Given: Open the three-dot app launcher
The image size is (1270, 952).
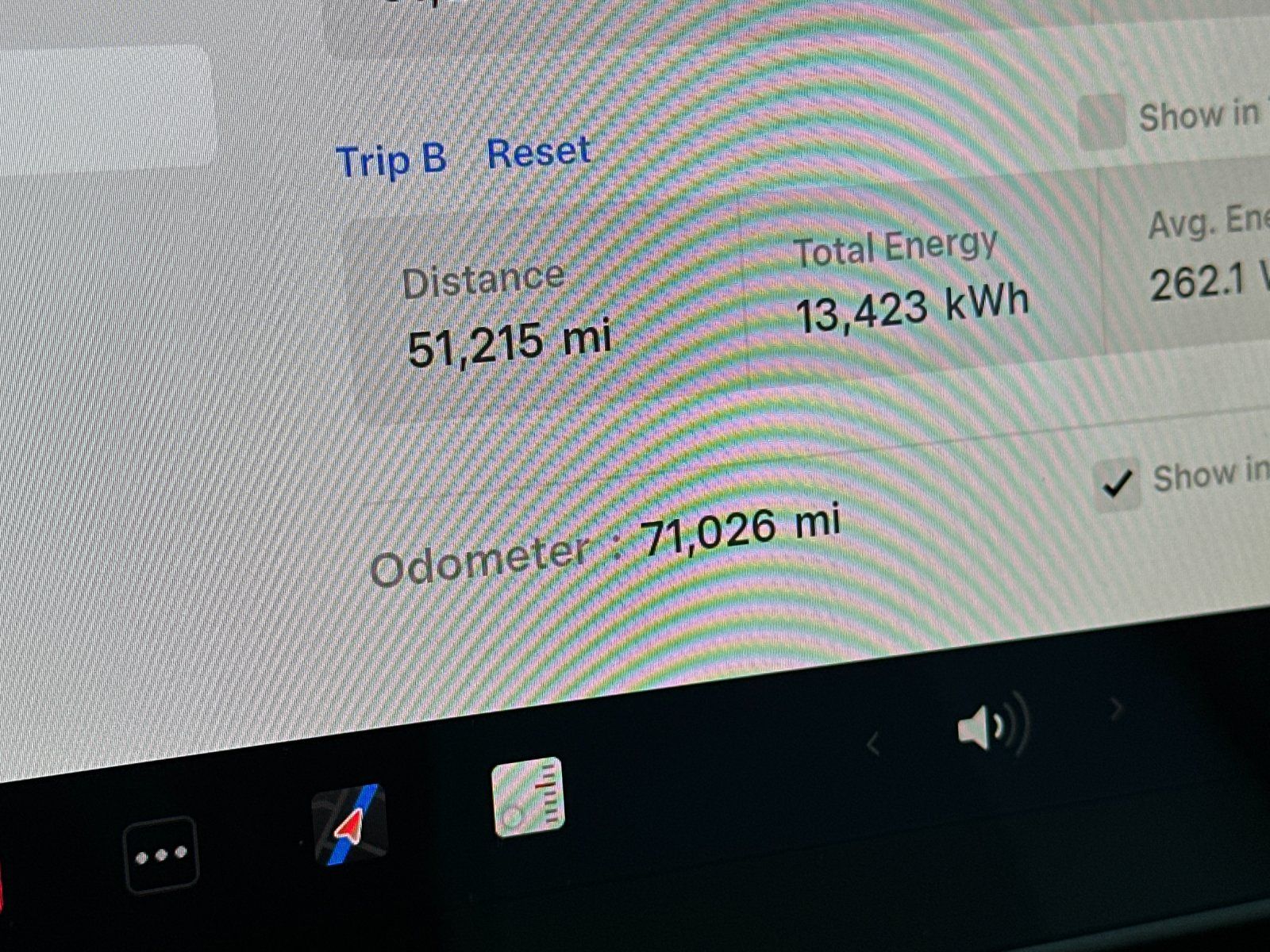Looking at the screenshot, I should [x=161, y=854].
